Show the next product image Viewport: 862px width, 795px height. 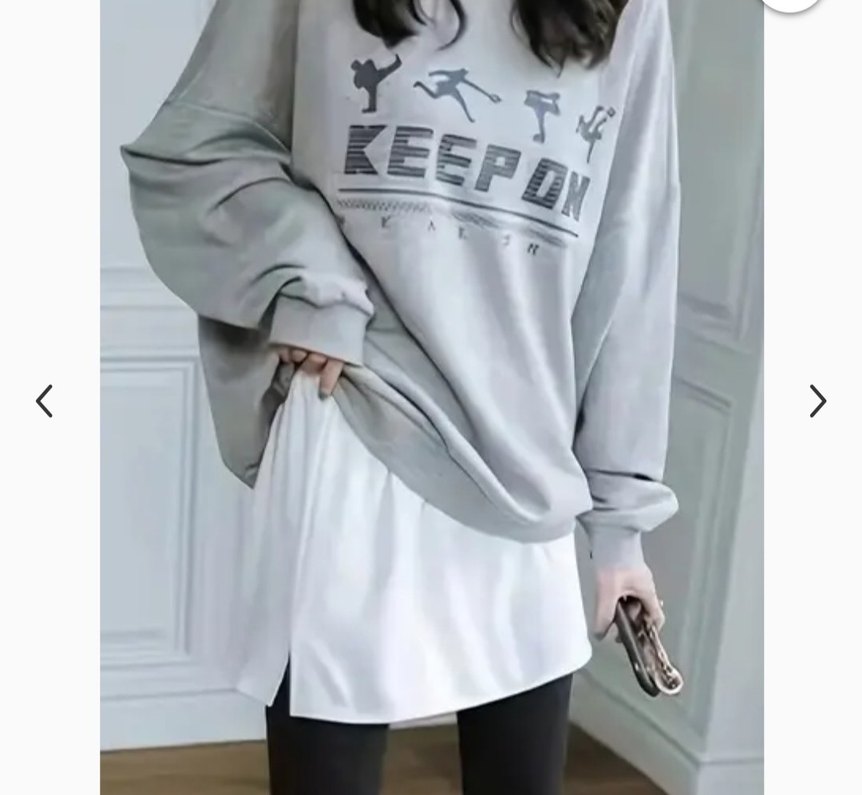point(817,401)
